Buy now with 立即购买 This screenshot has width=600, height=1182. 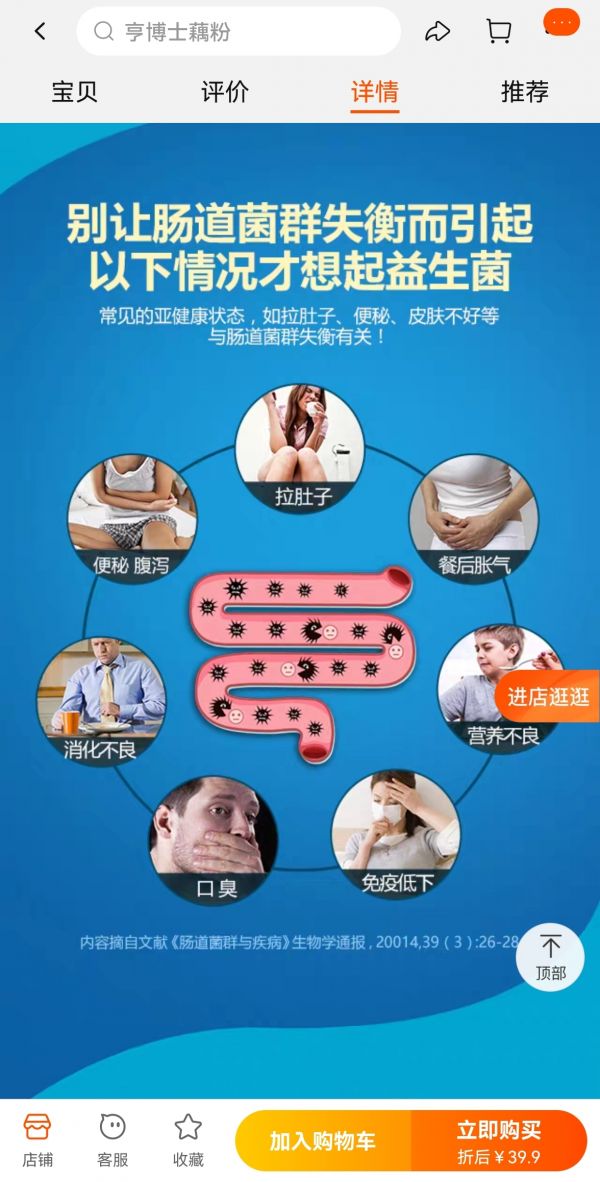[499, 1141]
